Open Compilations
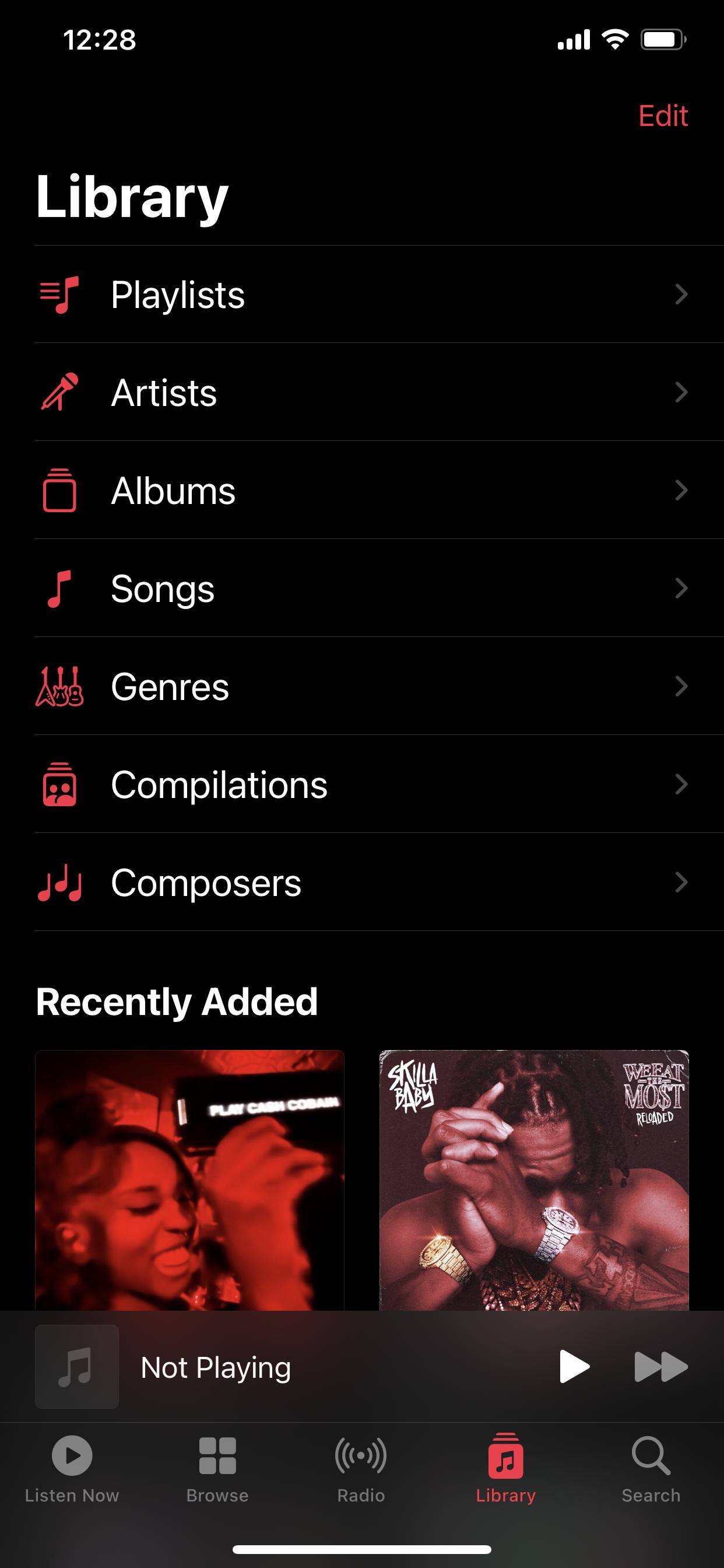The height and width of the screenshot is (1568, 724). (x=361, y=785)
